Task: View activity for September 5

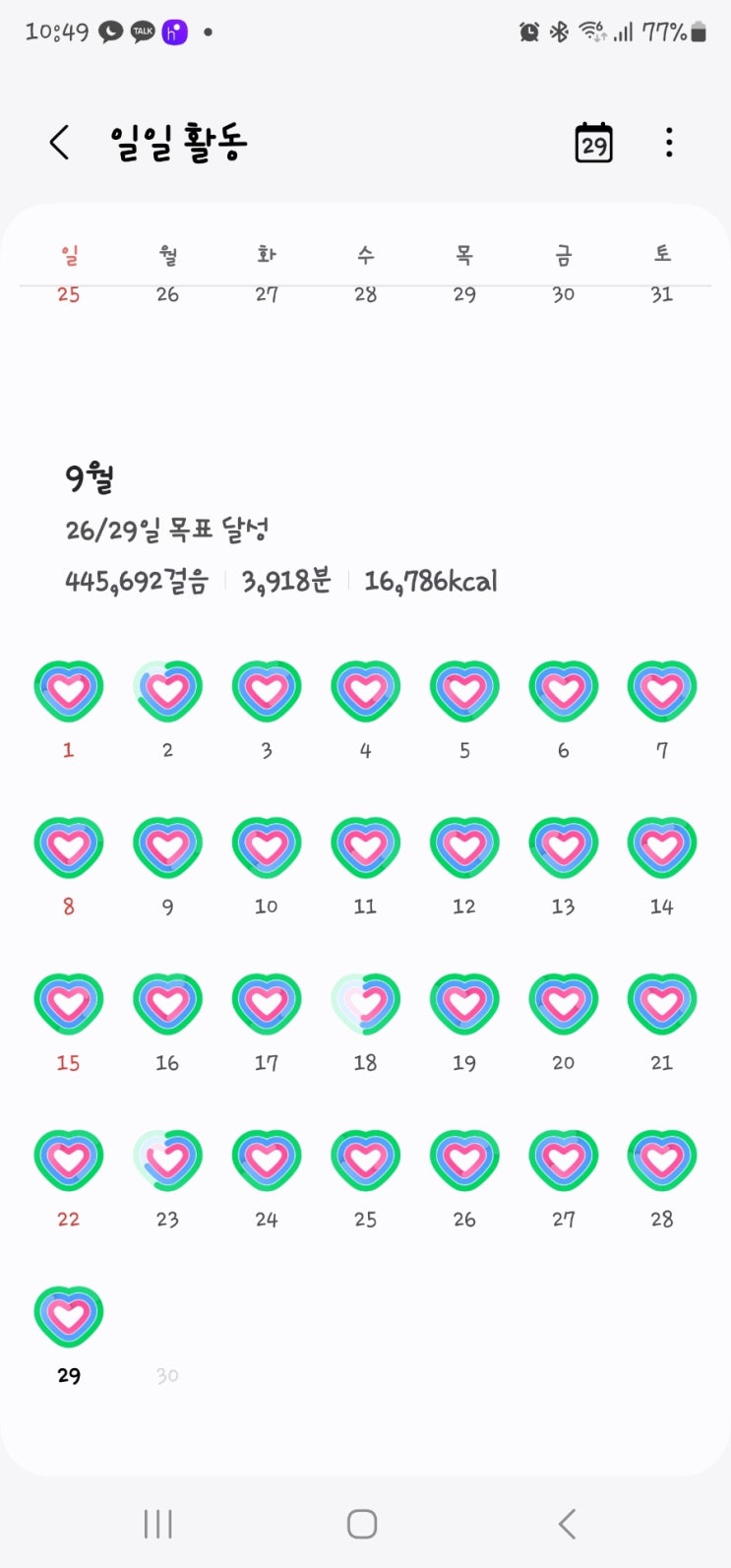Action: [x=464, y=691]
